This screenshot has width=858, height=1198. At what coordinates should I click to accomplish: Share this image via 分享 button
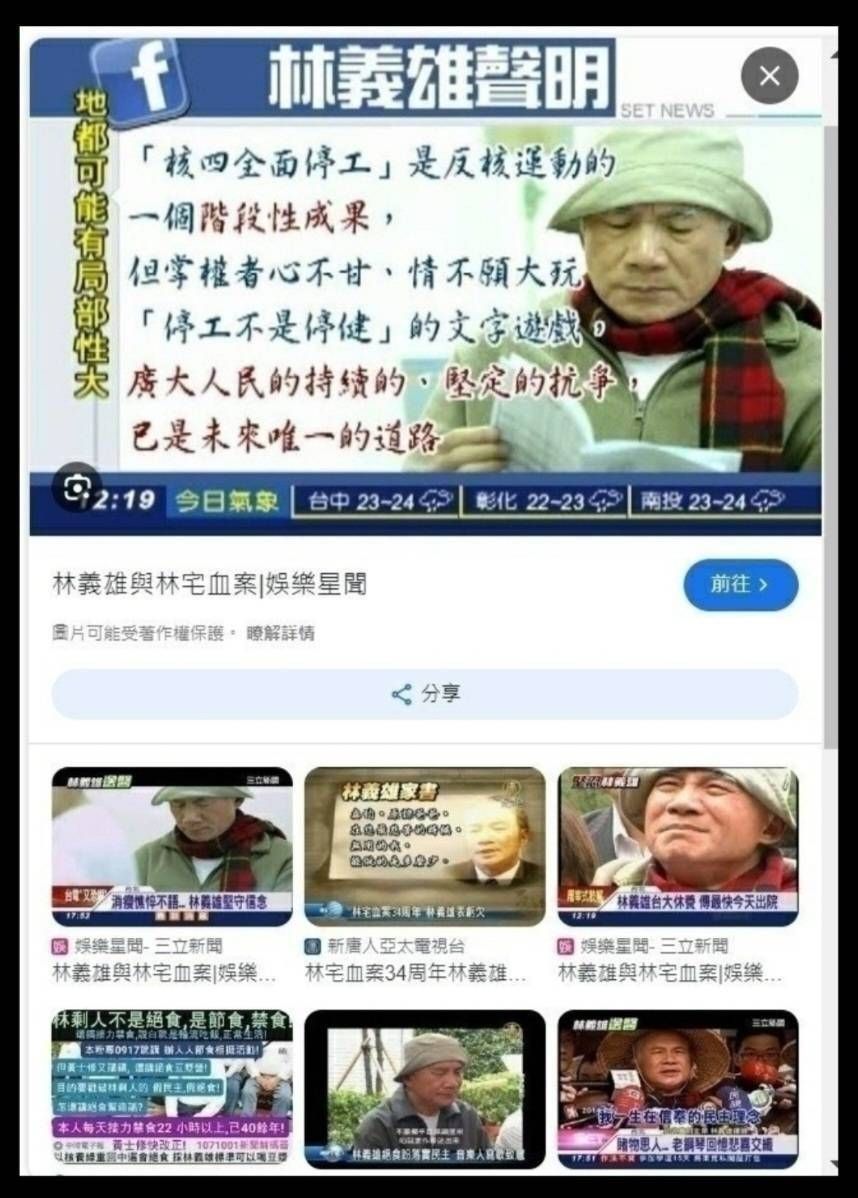(x=425, y=694)
